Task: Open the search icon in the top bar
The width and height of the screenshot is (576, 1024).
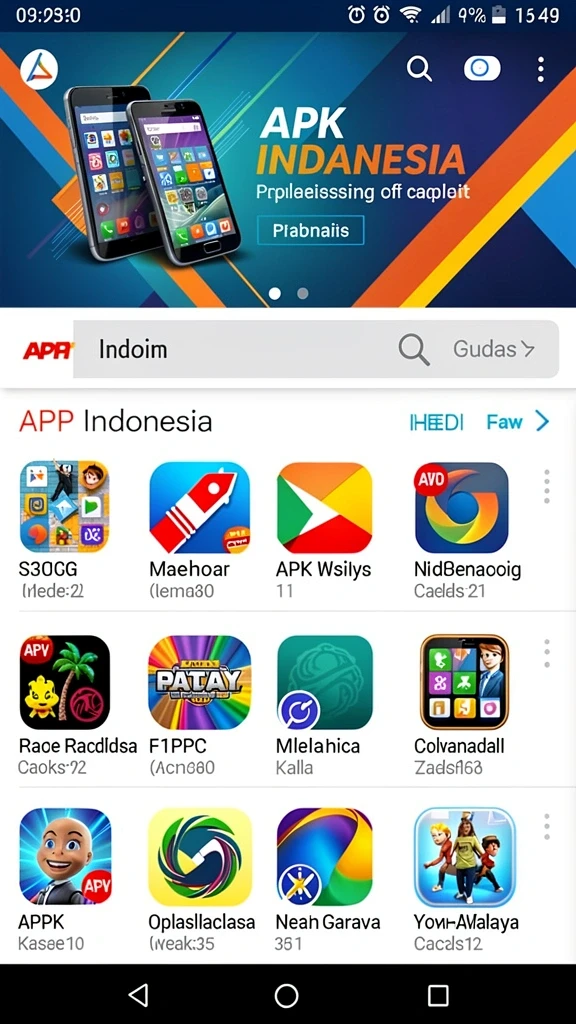Action: click(419, 69)
